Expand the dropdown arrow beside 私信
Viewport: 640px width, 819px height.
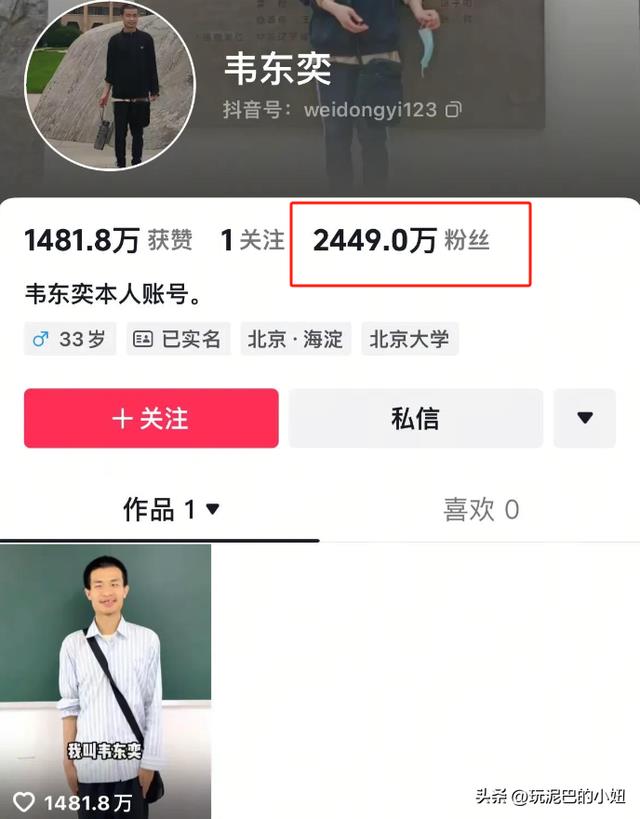(585, 418)
